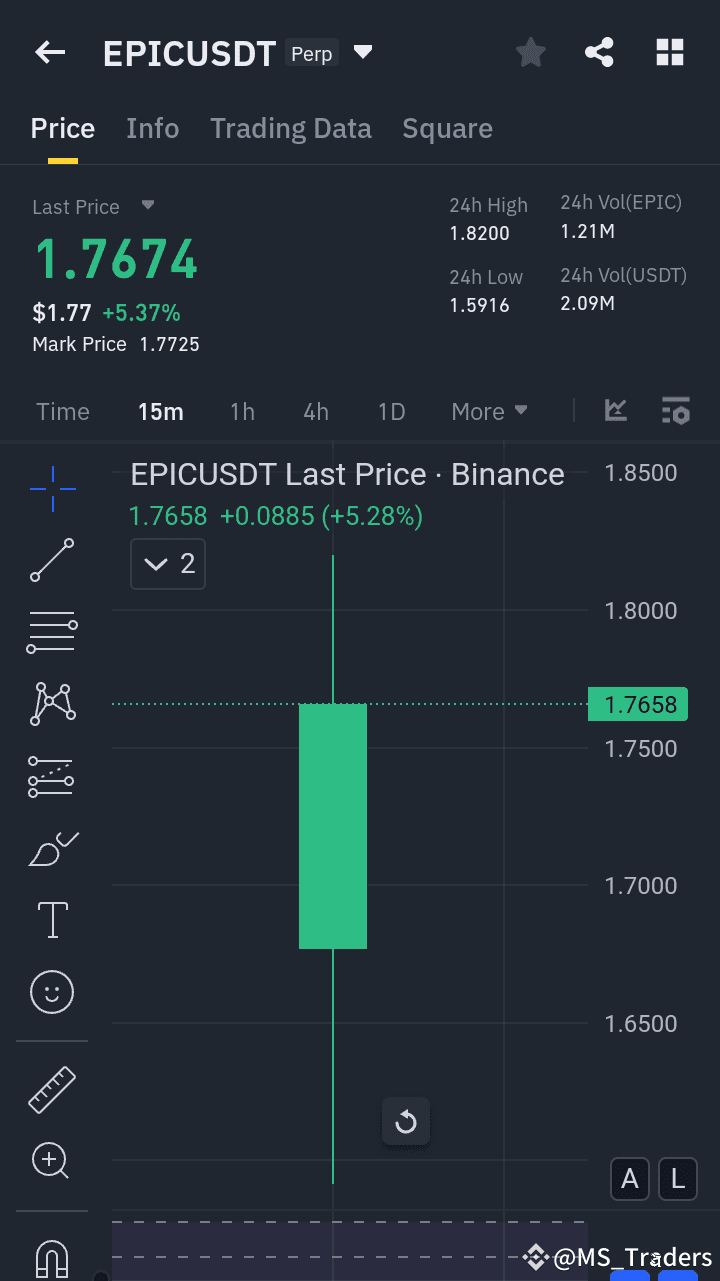Toggle auto-scale with the A button

629,1179
